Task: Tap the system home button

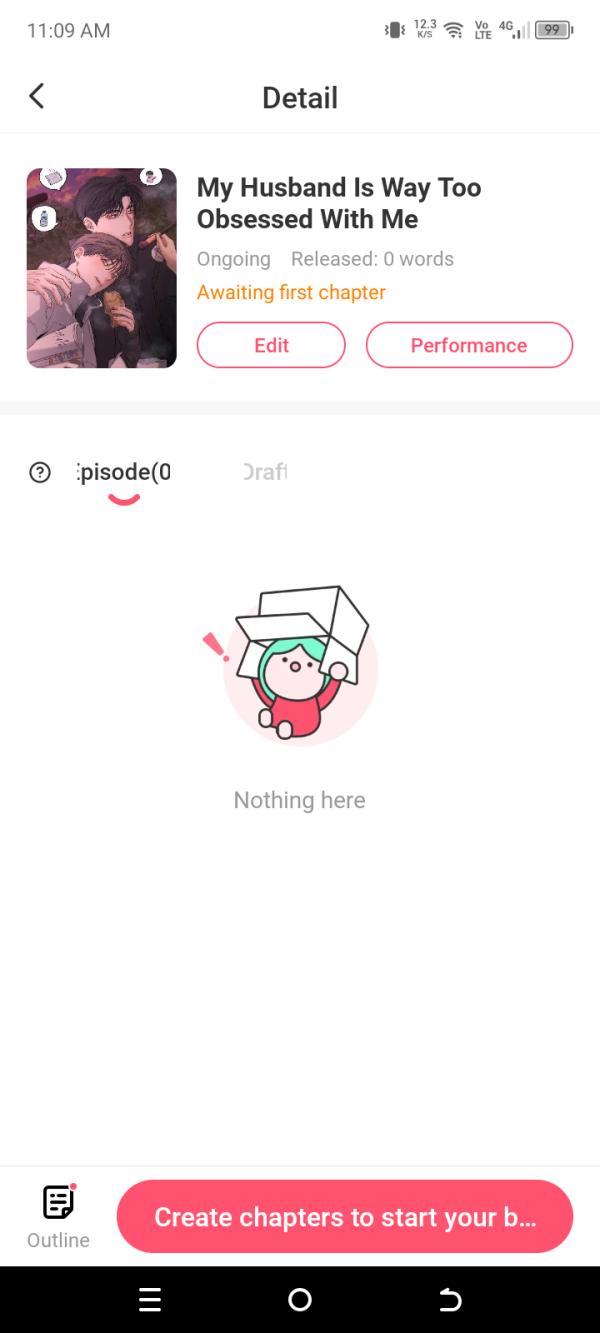Action: tap(299, 1299)
